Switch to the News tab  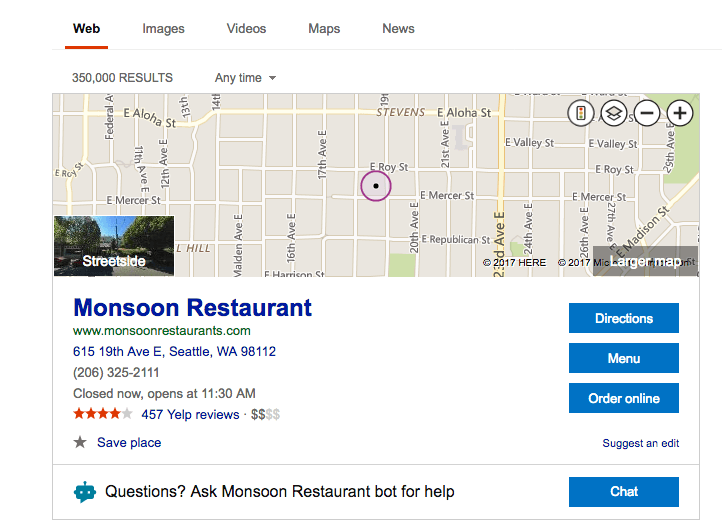coord(398,28)
